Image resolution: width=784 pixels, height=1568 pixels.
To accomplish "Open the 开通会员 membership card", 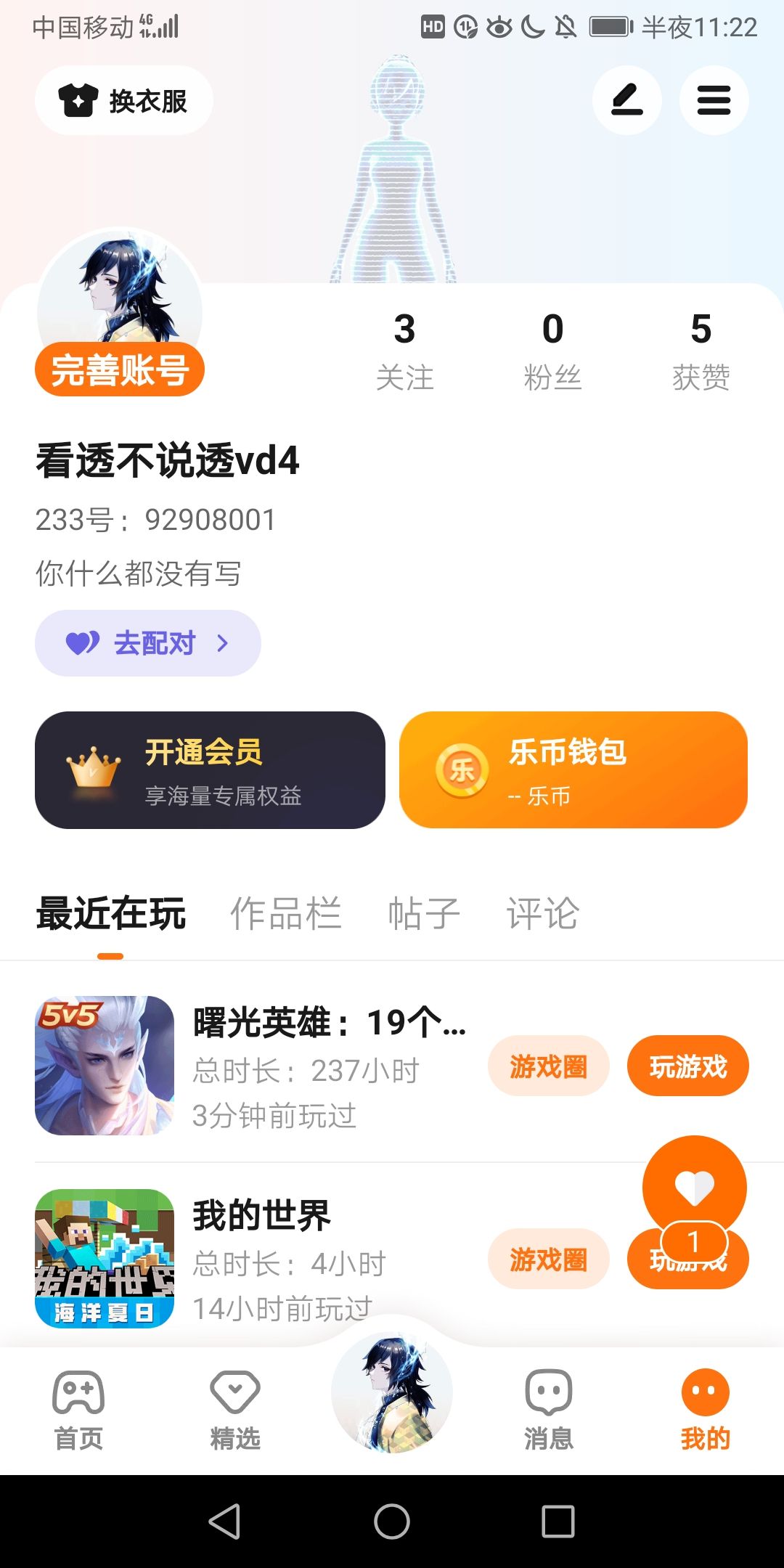I will coord(210,770).
